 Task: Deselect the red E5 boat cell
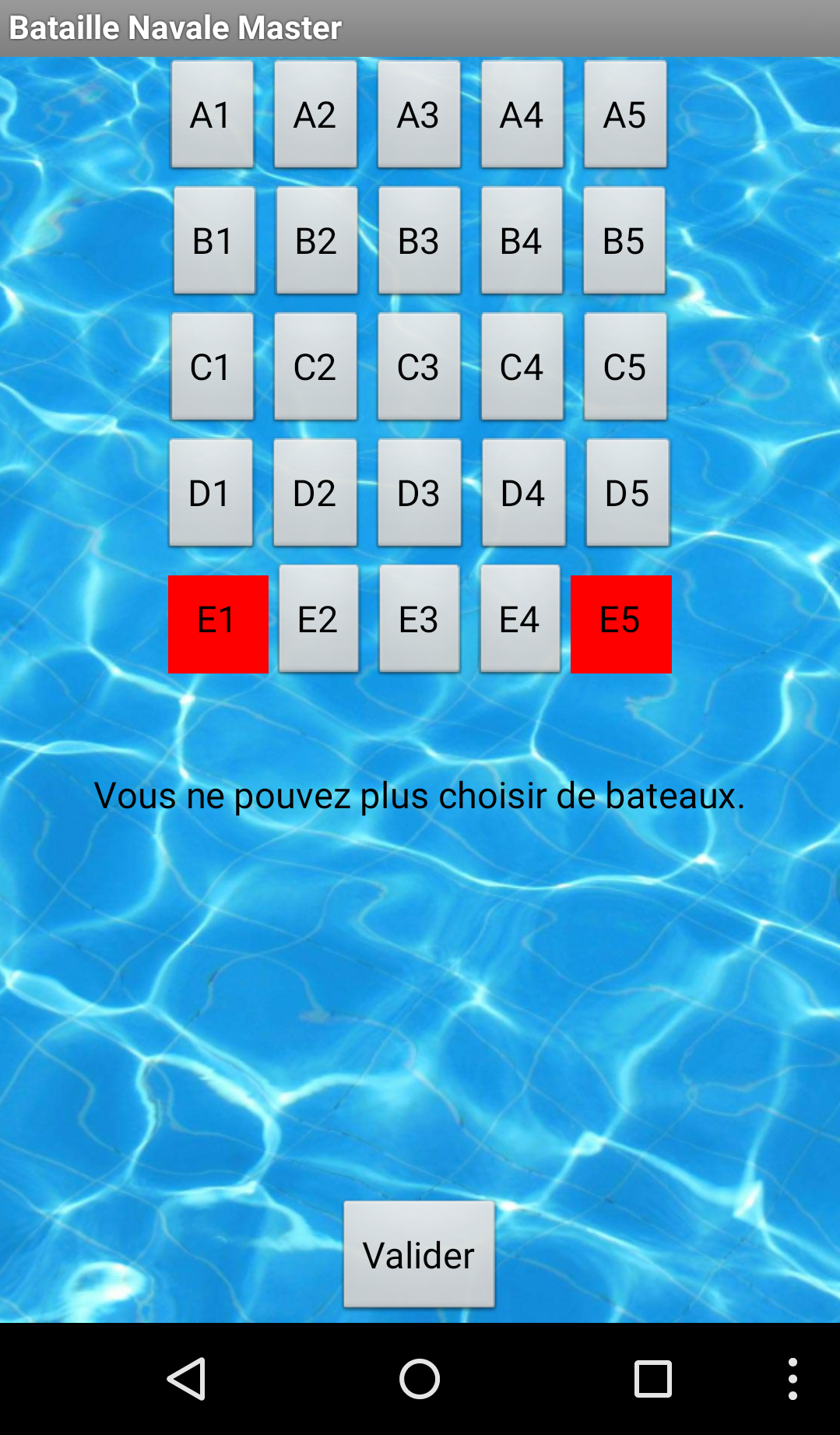click(x=620, y=624)
